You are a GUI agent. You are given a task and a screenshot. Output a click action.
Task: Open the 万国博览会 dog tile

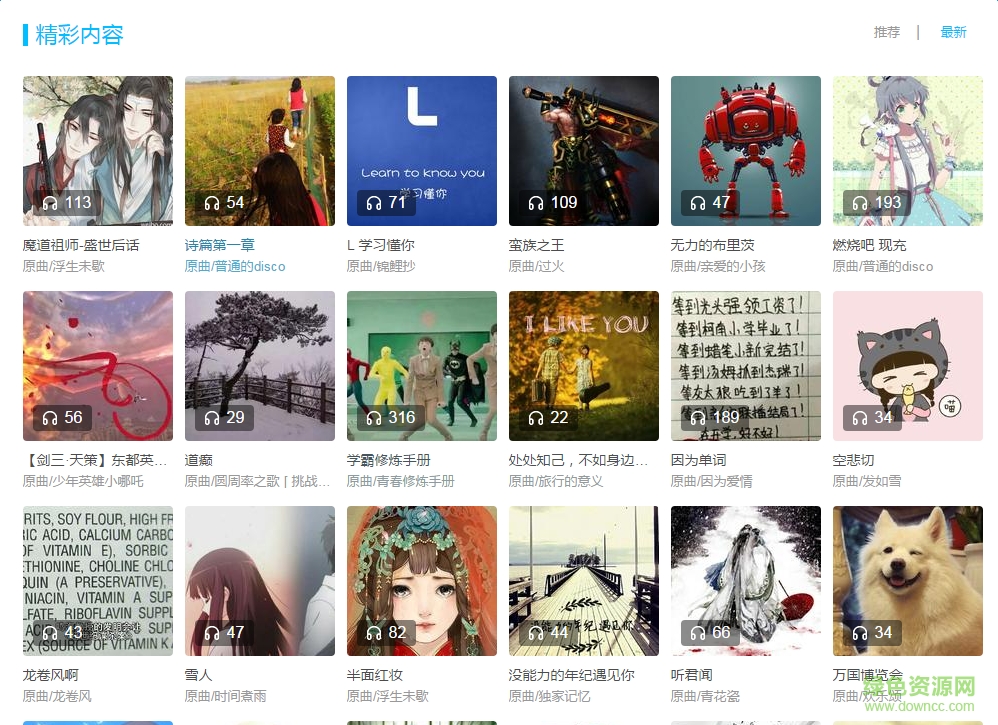pos(908,581)
